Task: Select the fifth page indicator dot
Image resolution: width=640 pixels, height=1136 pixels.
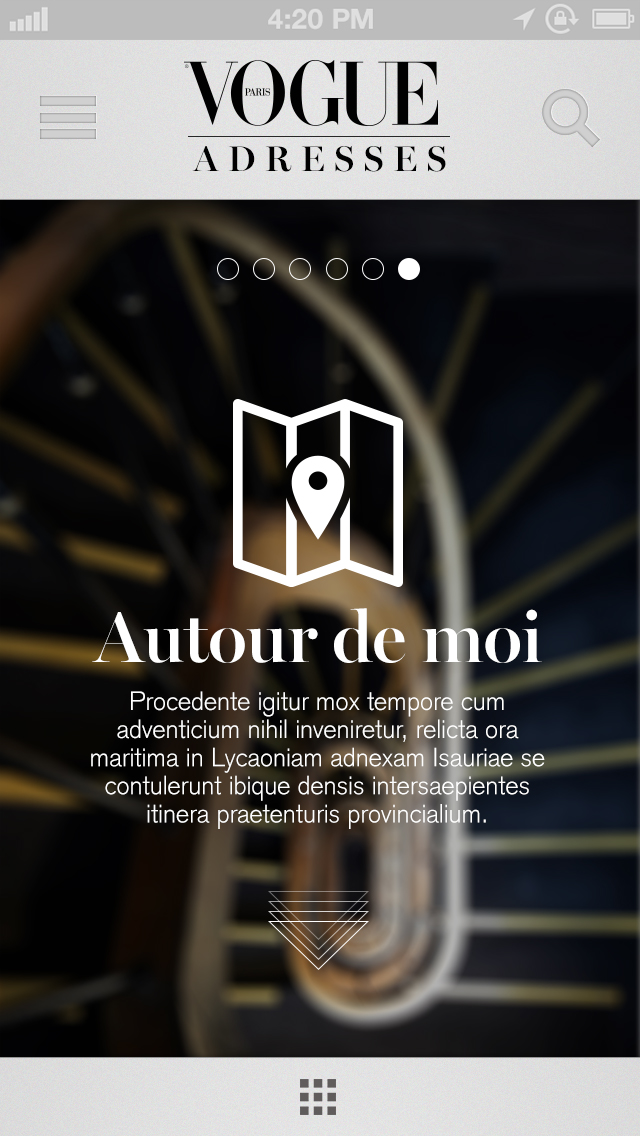Action: click(373, 269)
